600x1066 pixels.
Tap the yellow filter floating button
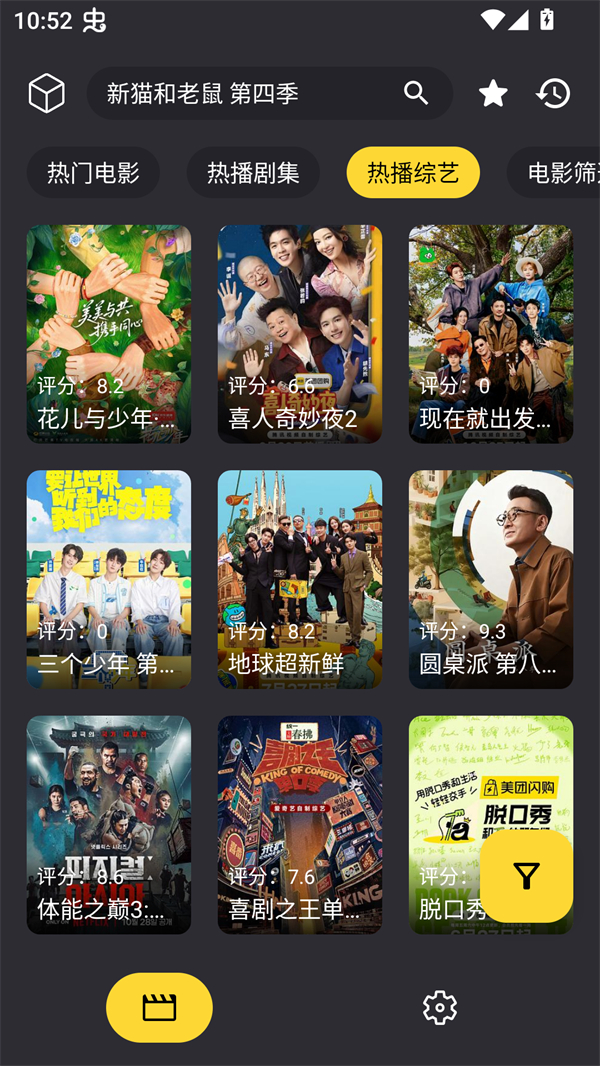526,876
